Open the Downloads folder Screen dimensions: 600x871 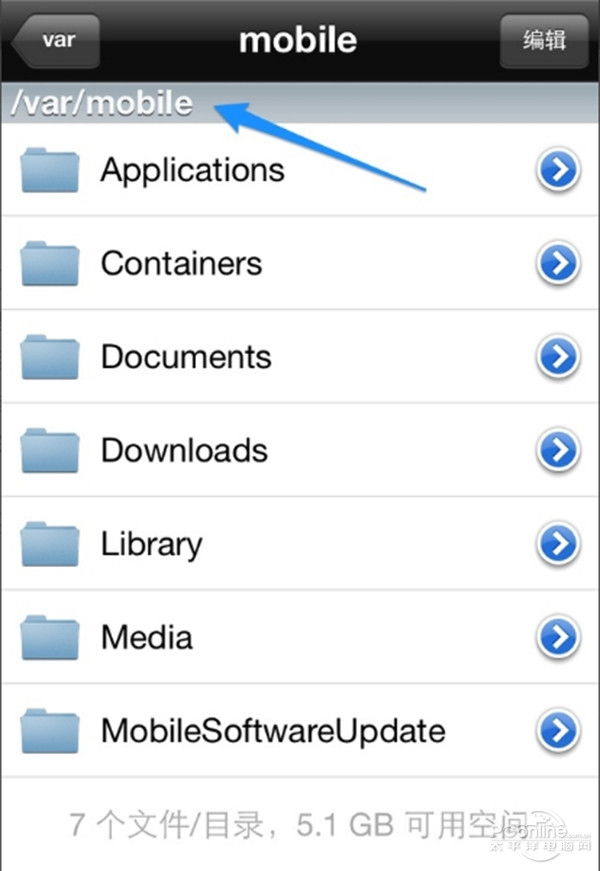tap(184, 450)
